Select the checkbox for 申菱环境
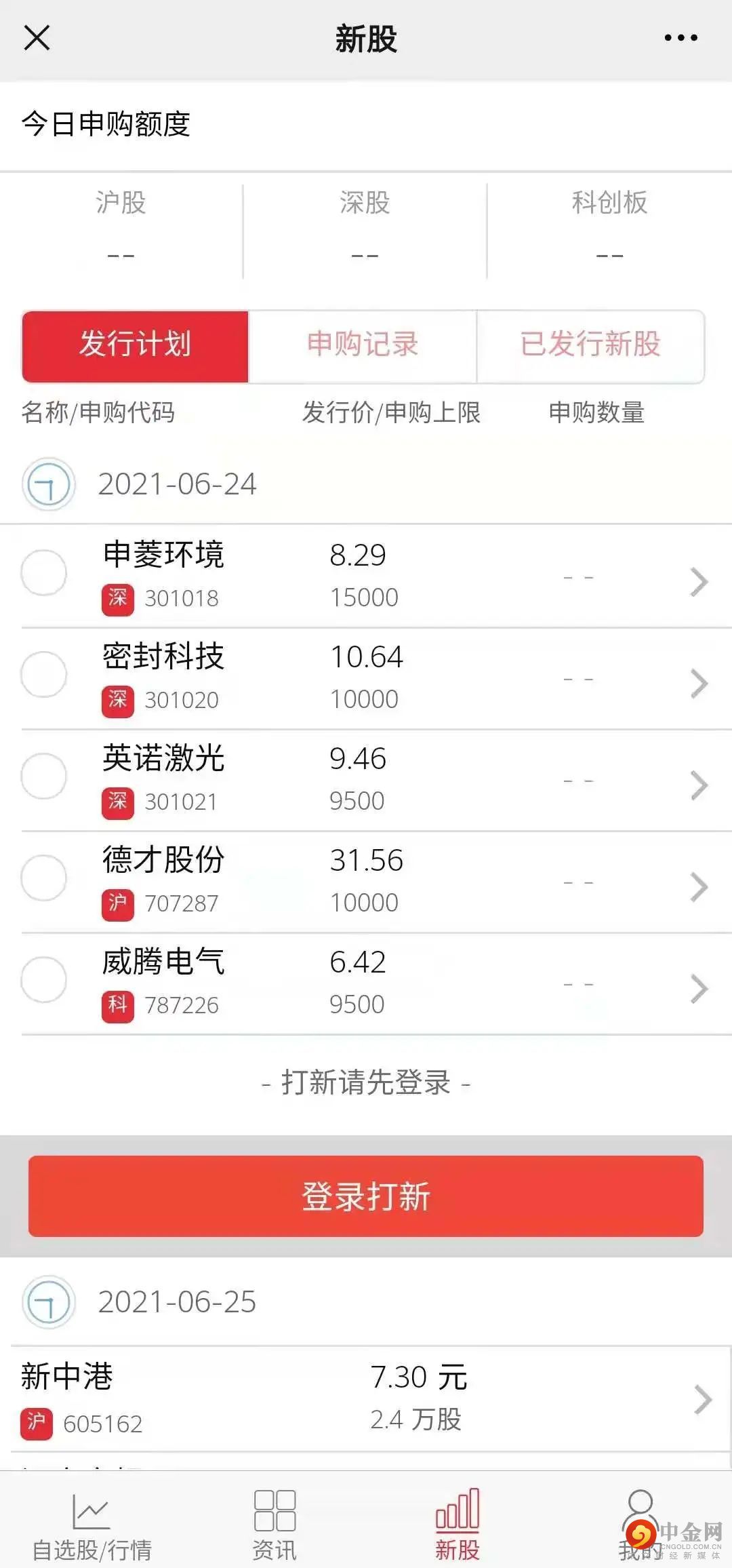The height and width of the screenshot is (1568, 732). (x=44, y=573)
